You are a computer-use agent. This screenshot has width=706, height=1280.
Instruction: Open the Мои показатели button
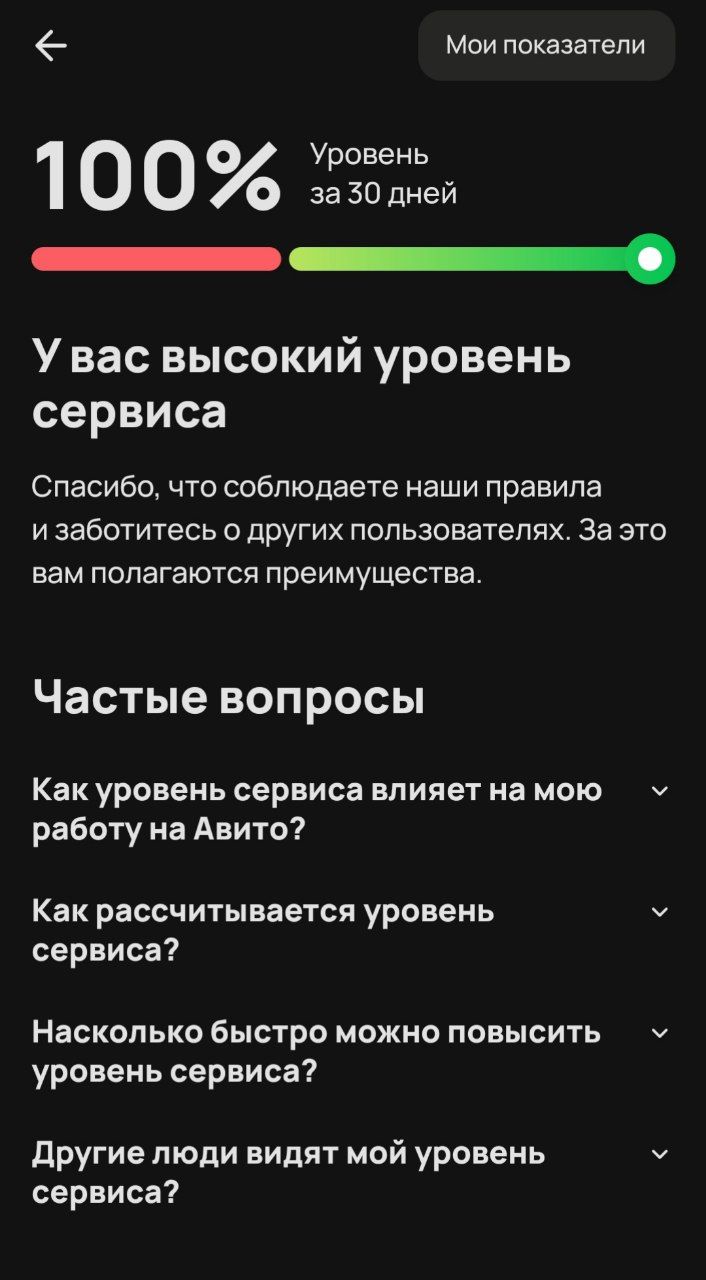(546, 45)
